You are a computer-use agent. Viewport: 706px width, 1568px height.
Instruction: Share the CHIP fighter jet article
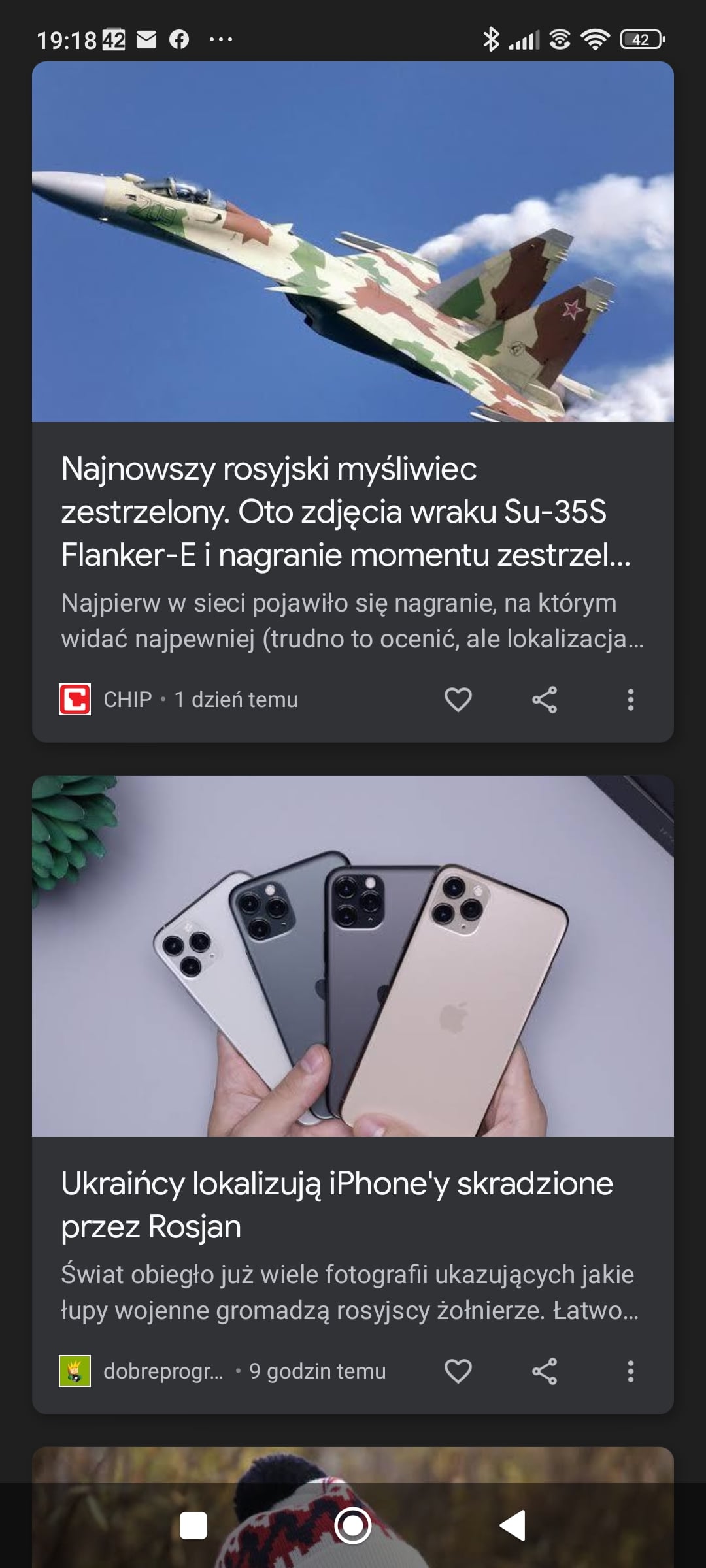coord(544,700)
